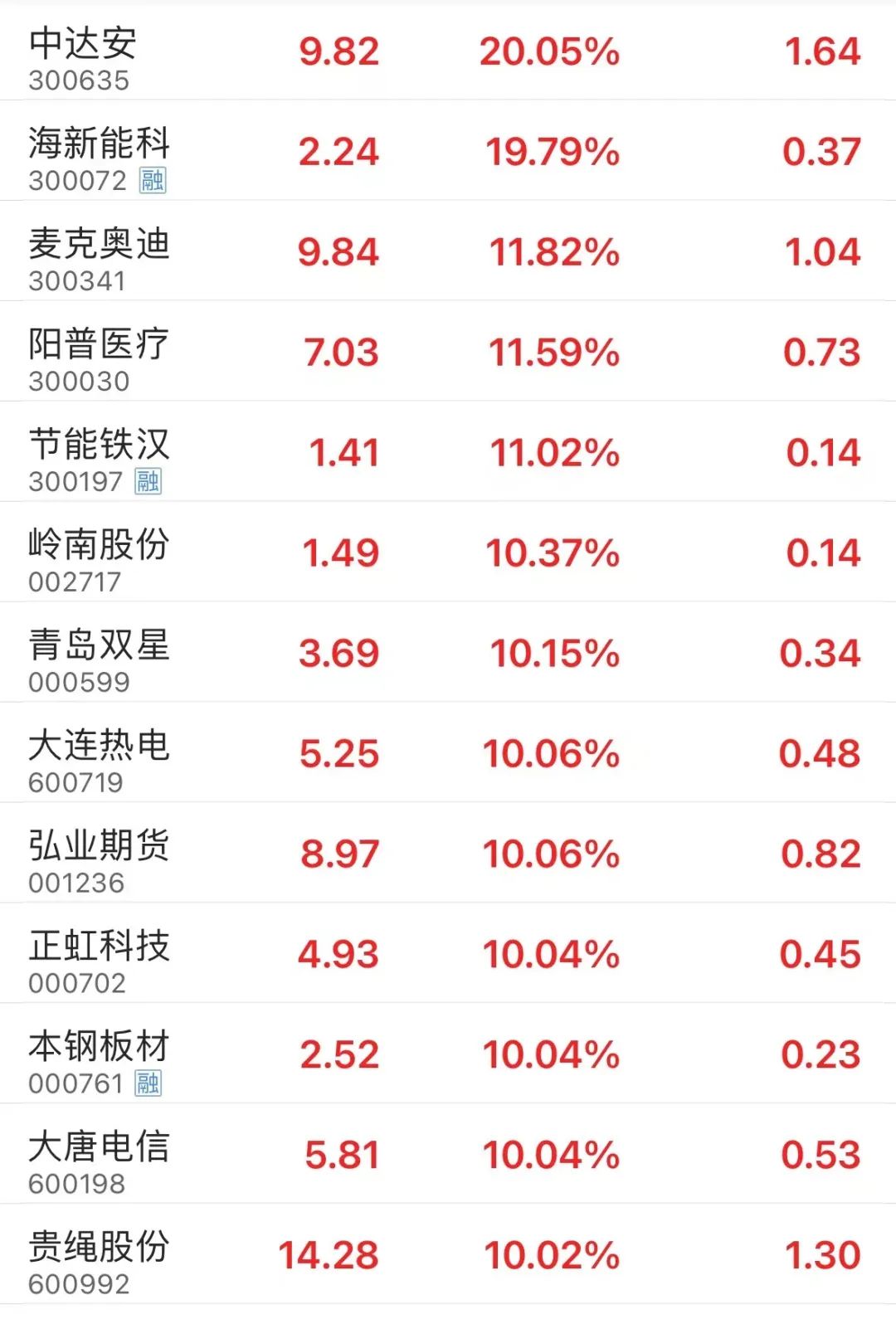Click the price 2.24 of 海新能科
896x1324 pixels.
[x=337, y=152]
